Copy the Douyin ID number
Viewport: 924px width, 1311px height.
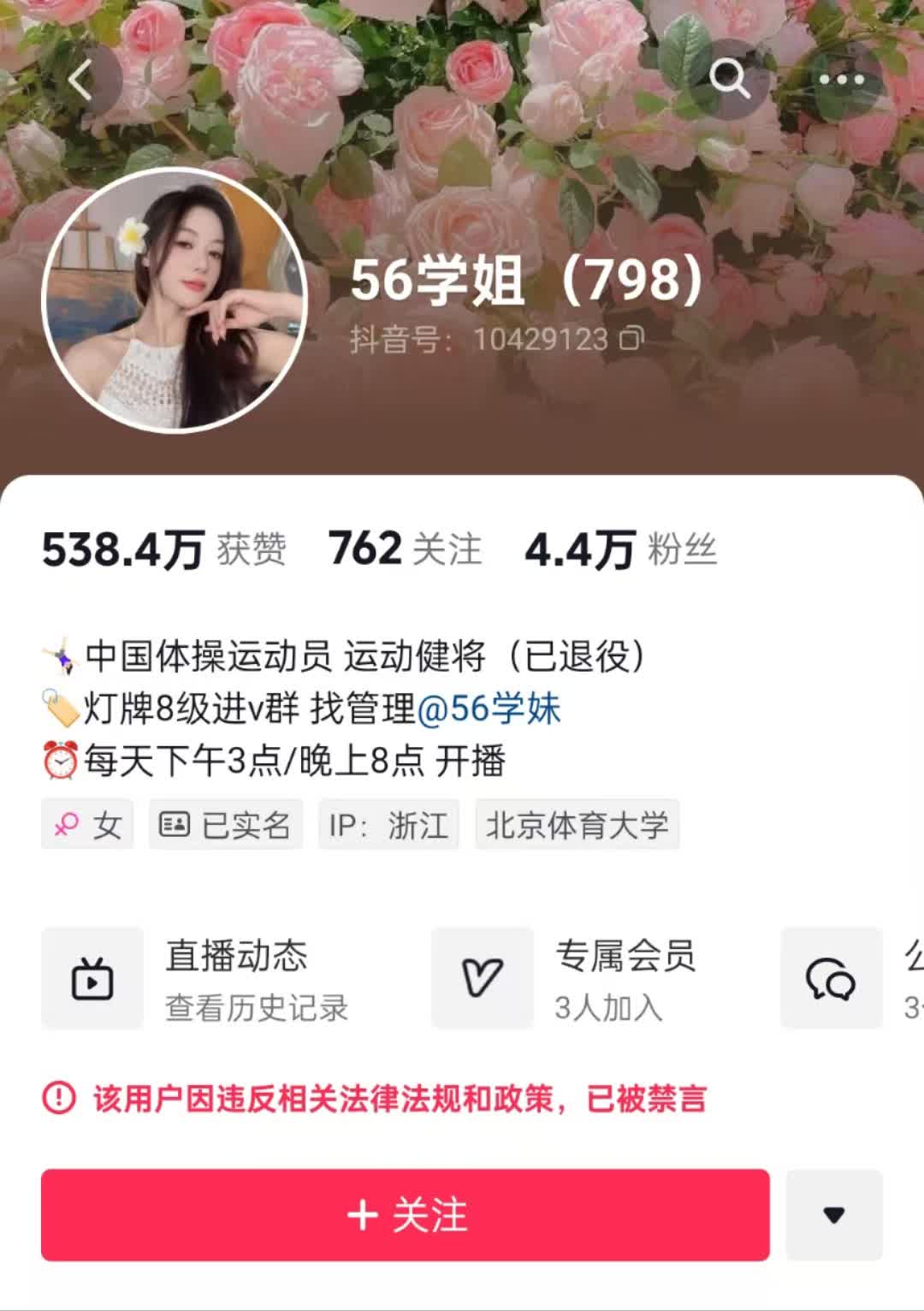(x=632, y=339)
